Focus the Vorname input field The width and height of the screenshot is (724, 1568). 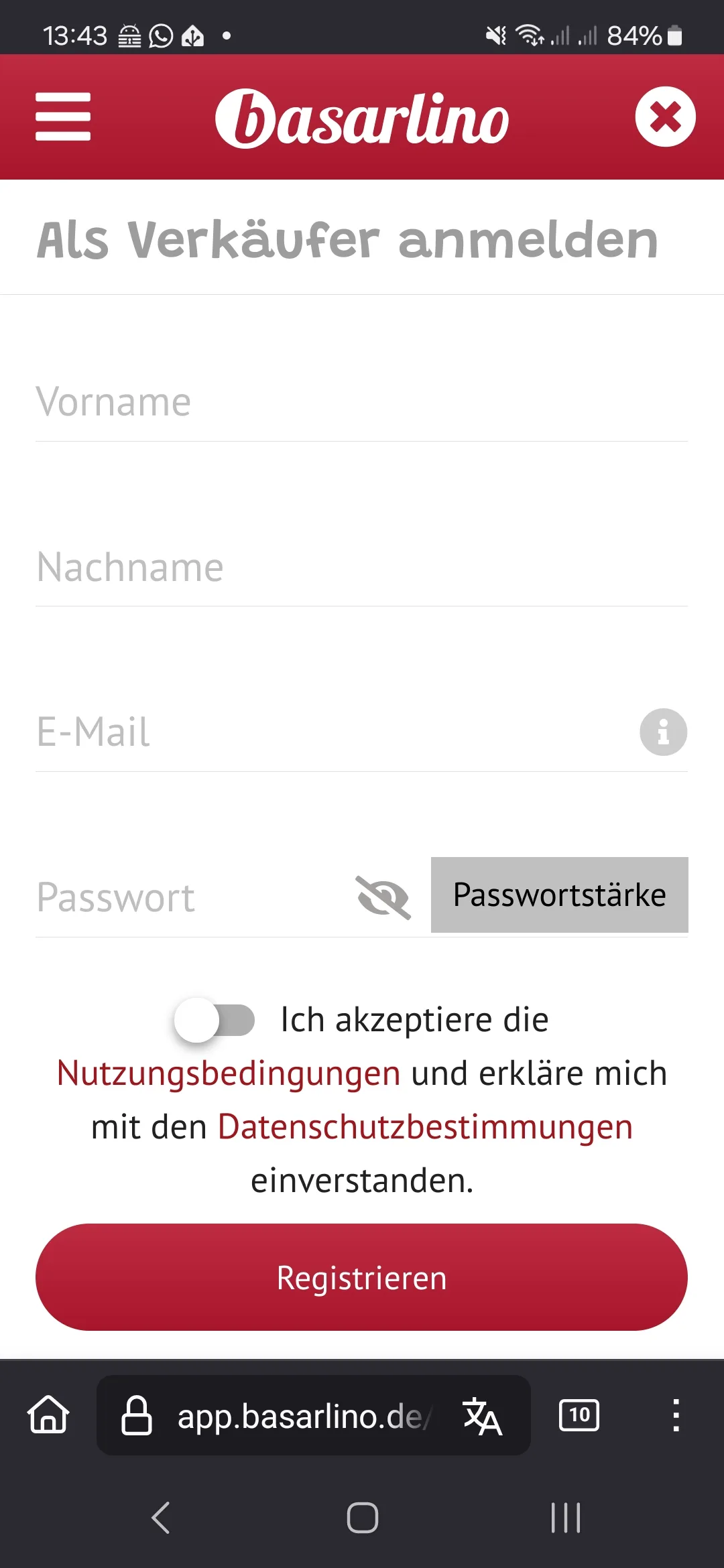pos(361,403)
